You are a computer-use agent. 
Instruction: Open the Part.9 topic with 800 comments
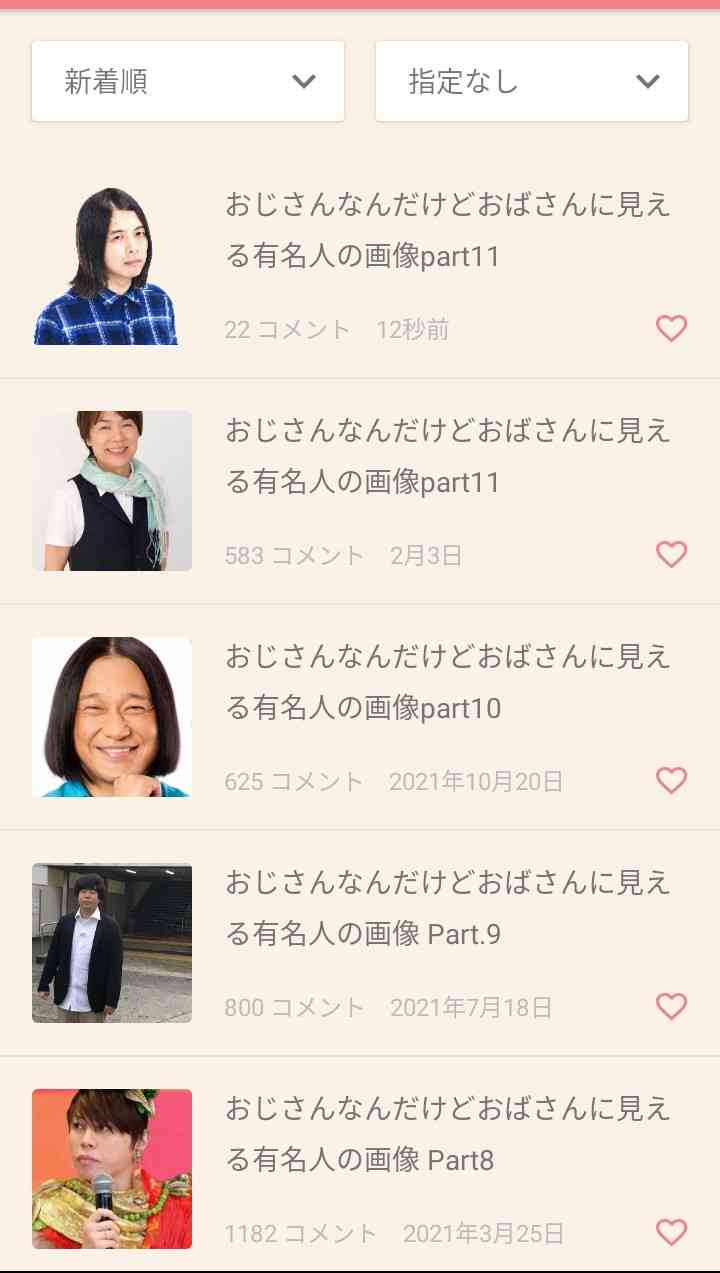click(360, 943)
